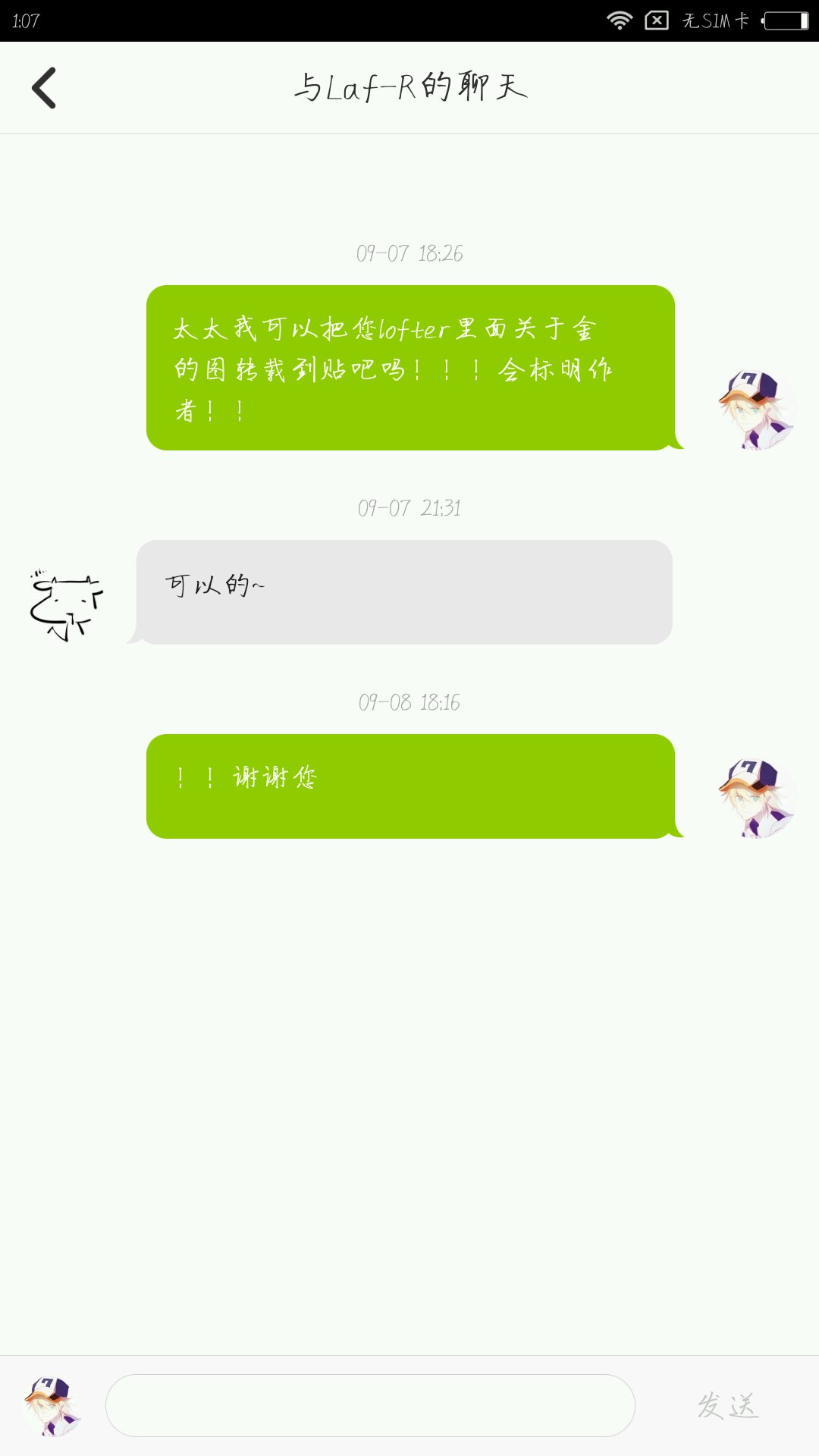Focus the message input field

coord(370,1405)
